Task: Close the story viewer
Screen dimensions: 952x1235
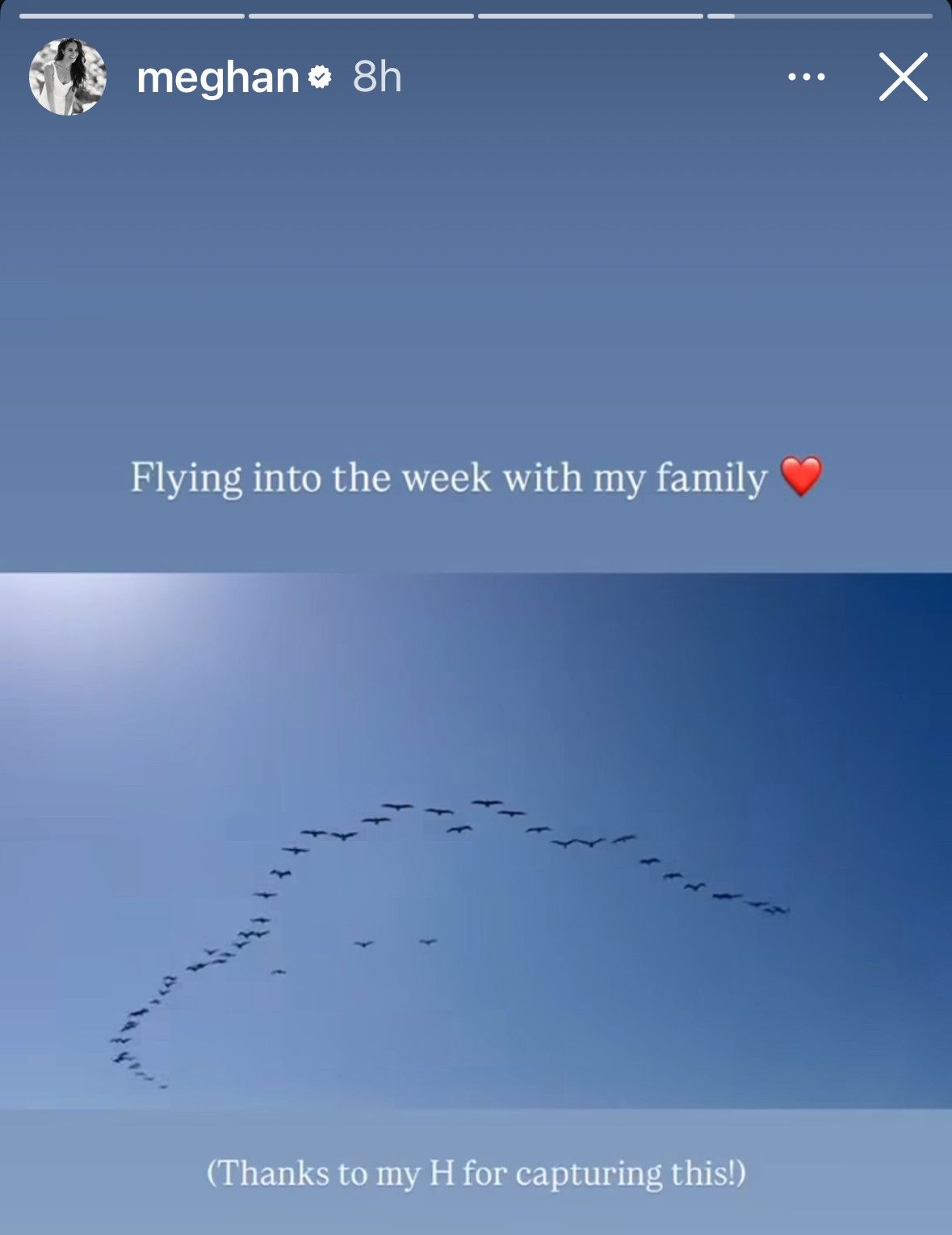Action: coord(903,78)
